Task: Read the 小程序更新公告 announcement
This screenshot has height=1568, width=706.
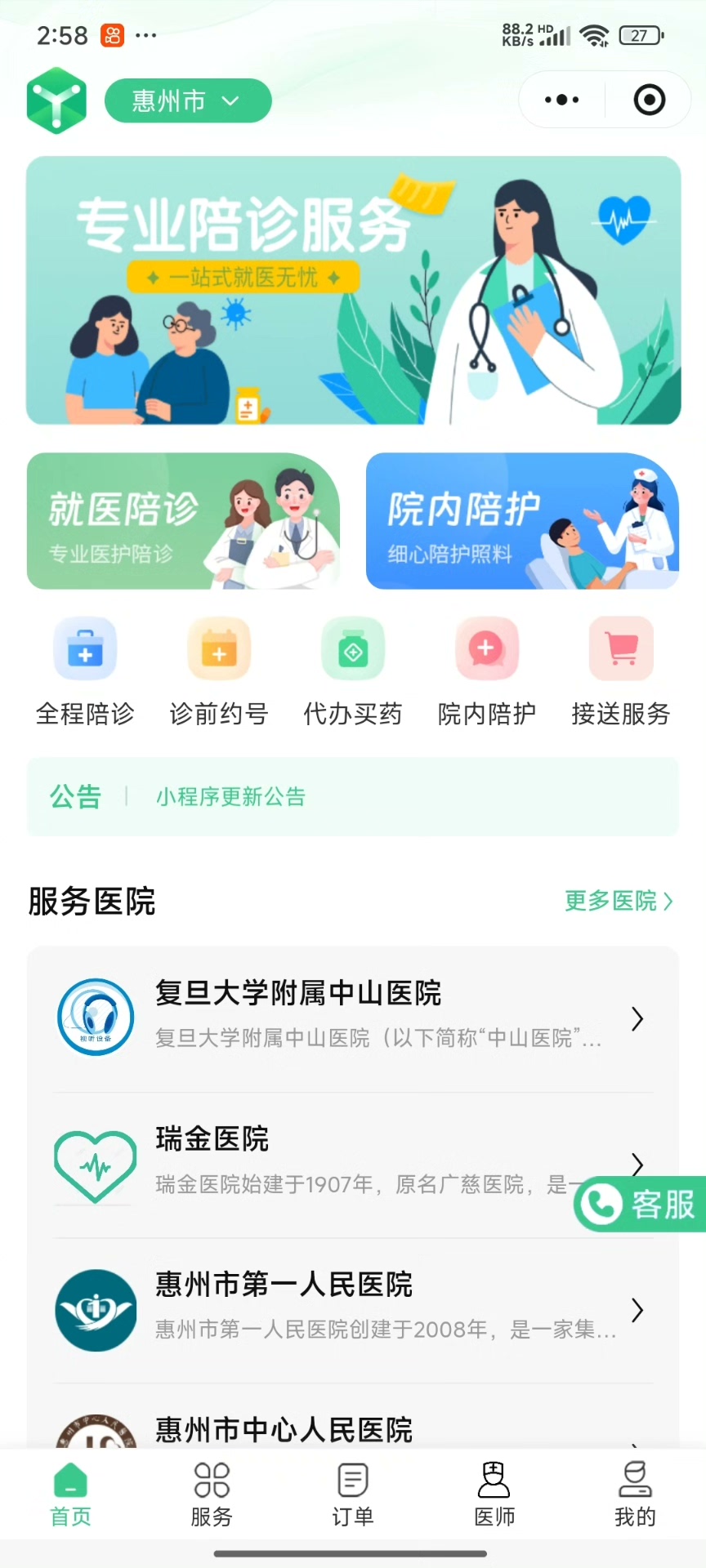Action: tap(230, 796)
